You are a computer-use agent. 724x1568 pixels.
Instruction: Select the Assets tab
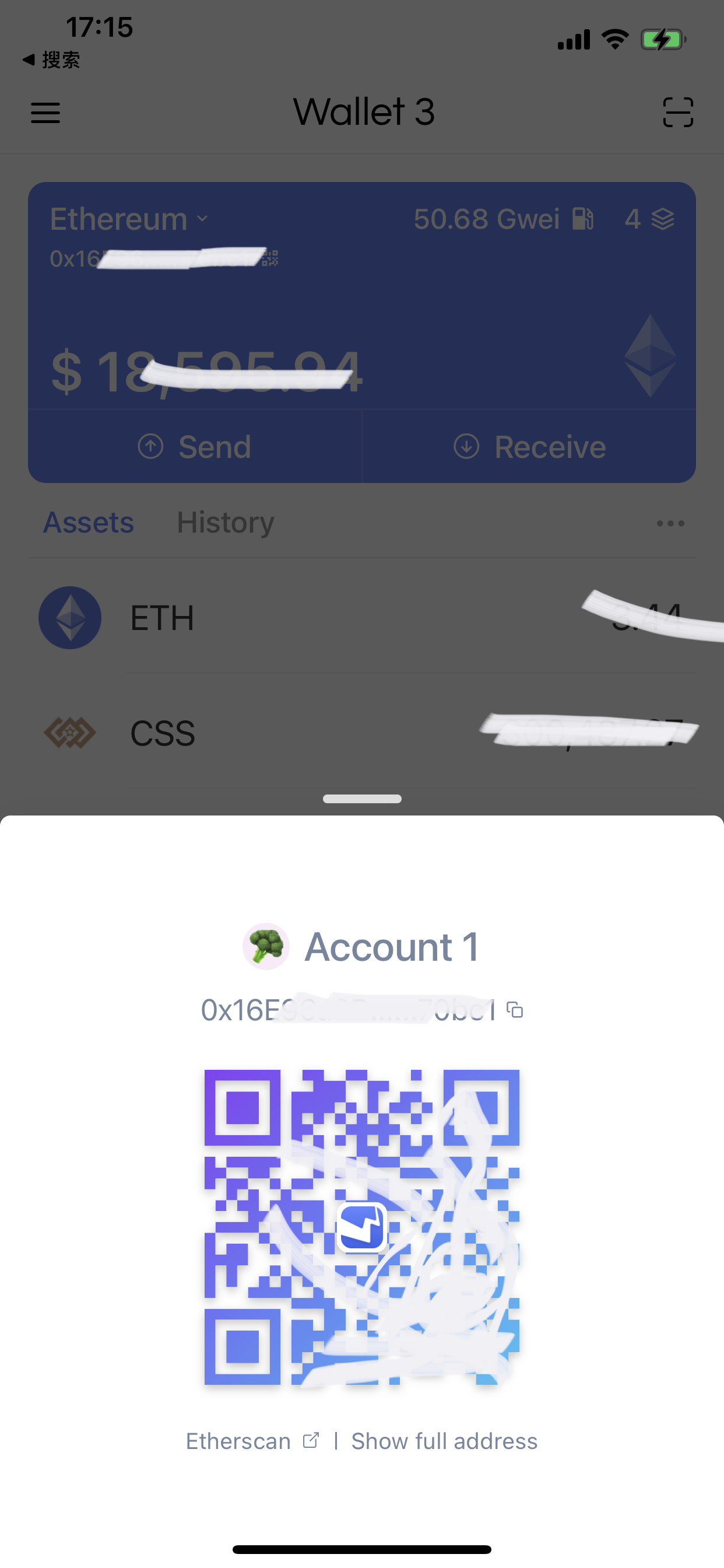89,522
